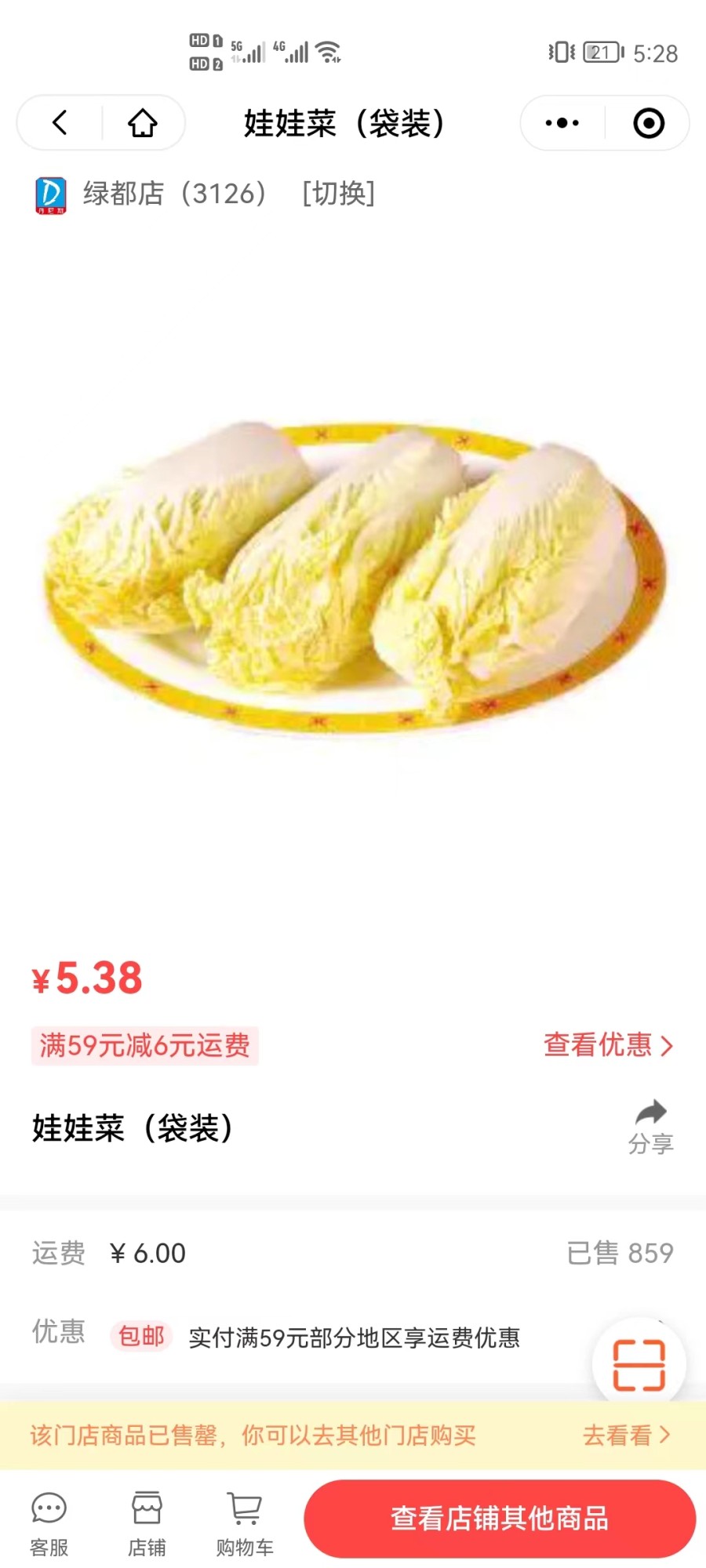Contact 客服 customer service
706x1568 pixels.
(49, 1523)
